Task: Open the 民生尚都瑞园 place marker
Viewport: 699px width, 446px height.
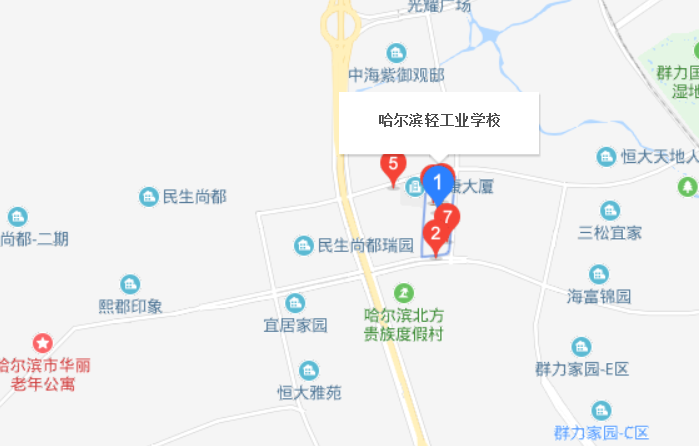Action: click(x=303, y=245)
